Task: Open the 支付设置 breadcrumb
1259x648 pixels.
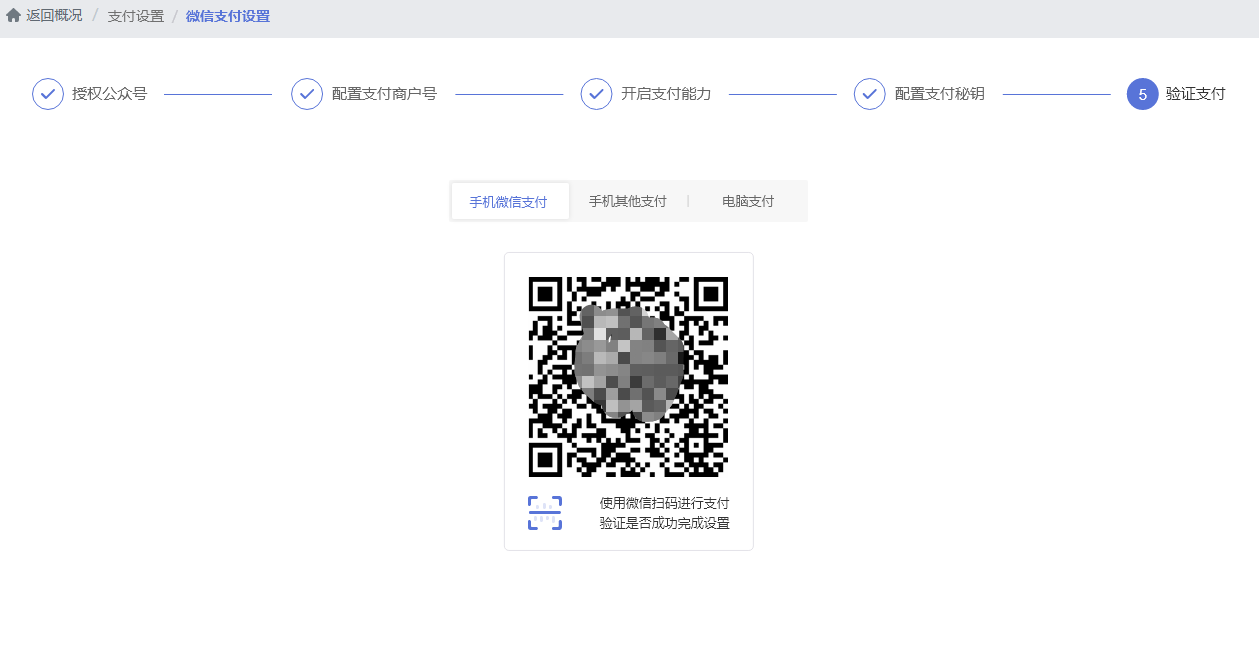Action: (135, 16)
